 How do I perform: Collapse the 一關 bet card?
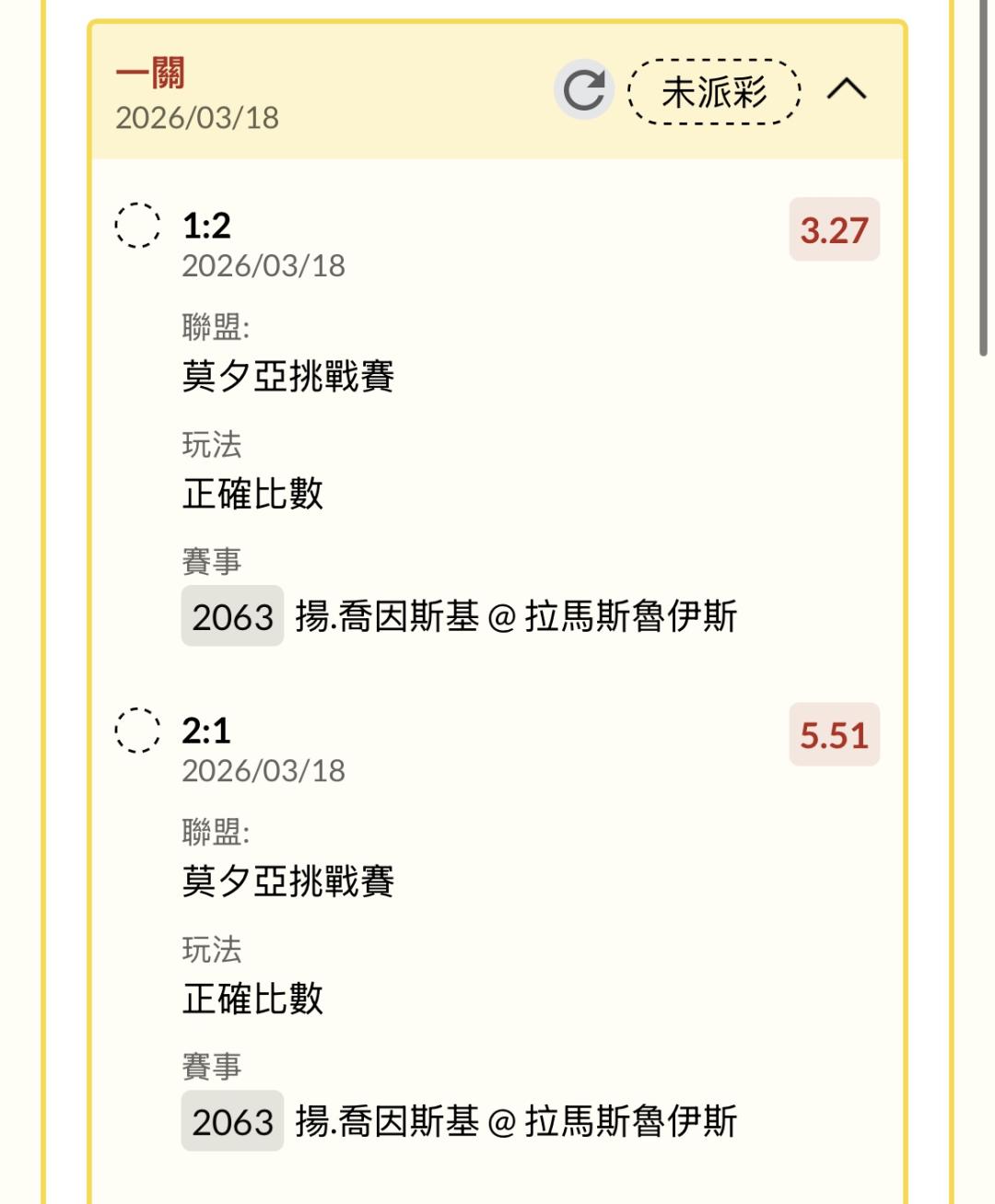click(x=847, y=90)
